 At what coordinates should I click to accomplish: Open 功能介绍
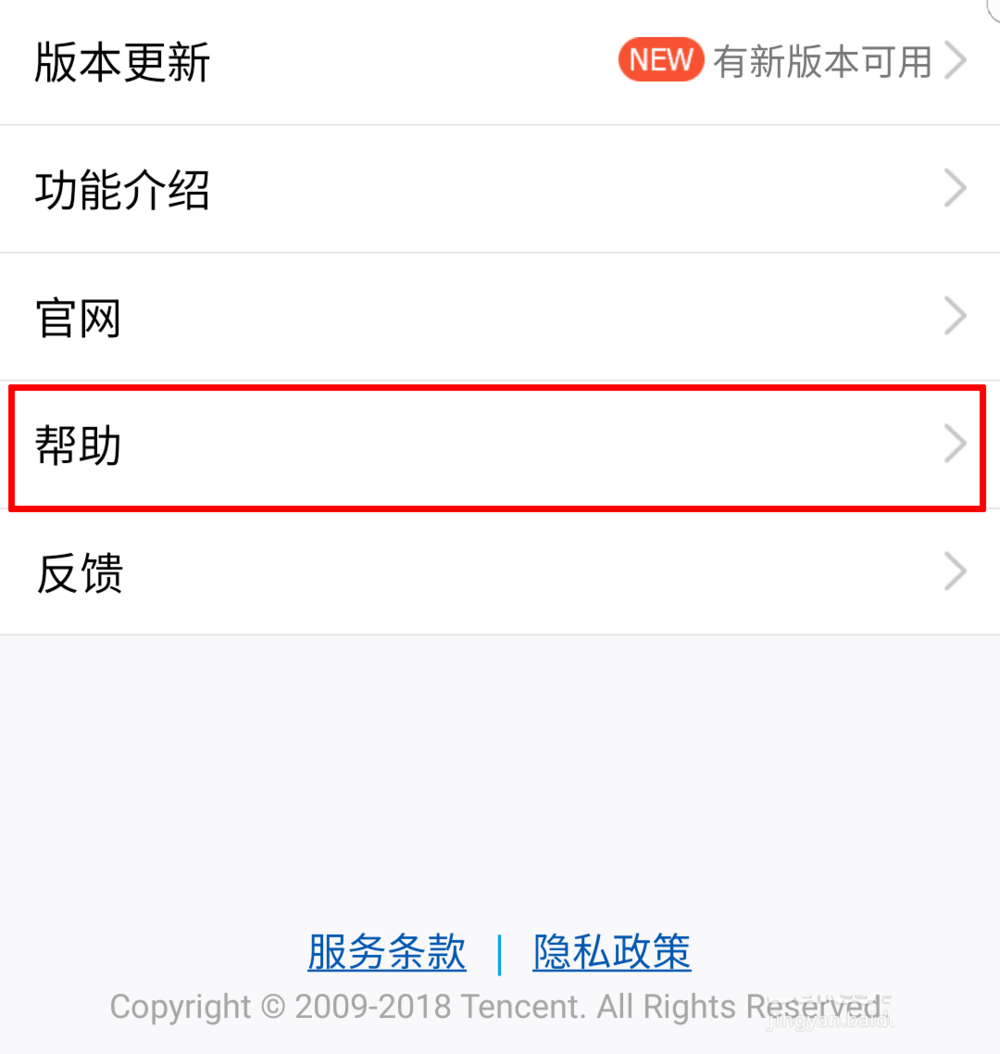click(x=500, y=189)
